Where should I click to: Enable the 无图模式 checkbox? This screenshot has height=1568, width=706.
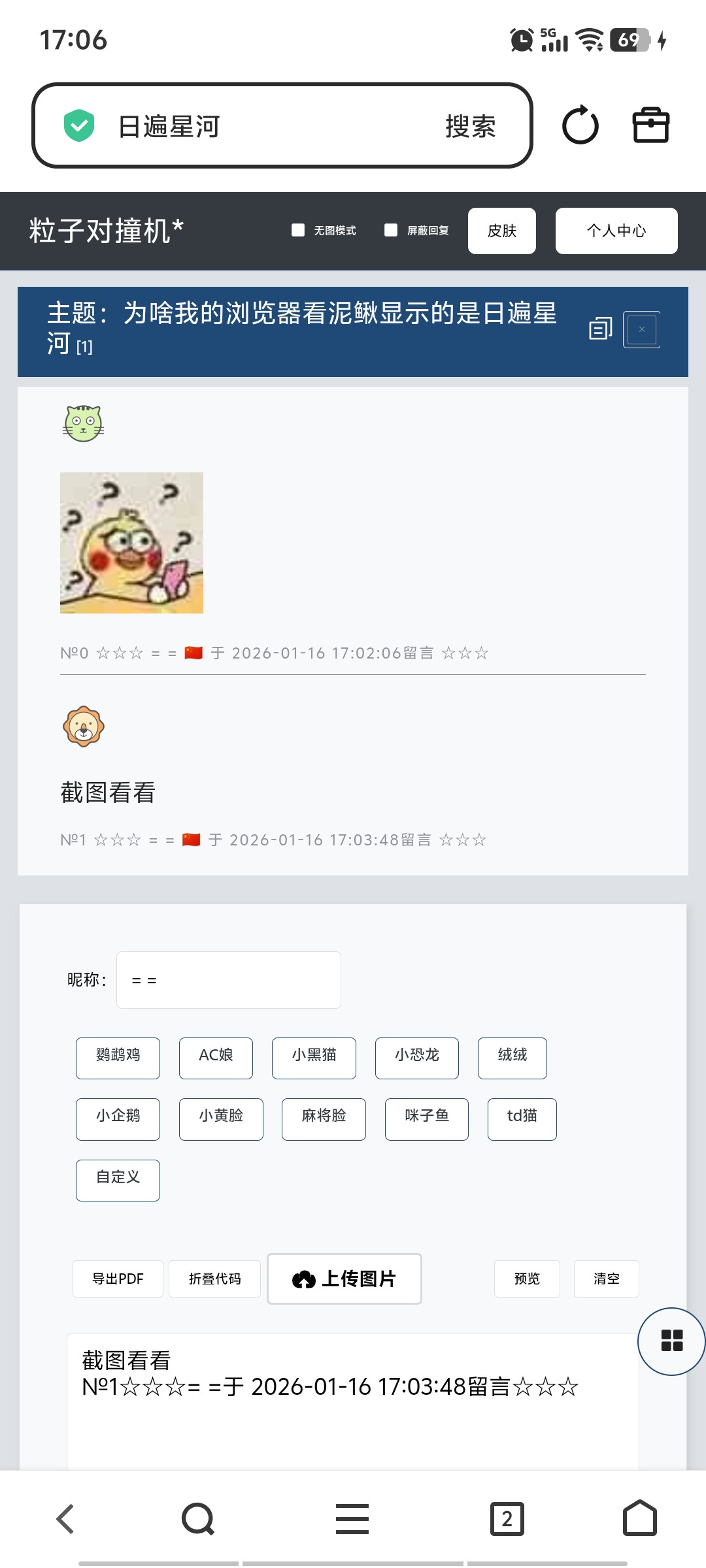tap(298, 230)
